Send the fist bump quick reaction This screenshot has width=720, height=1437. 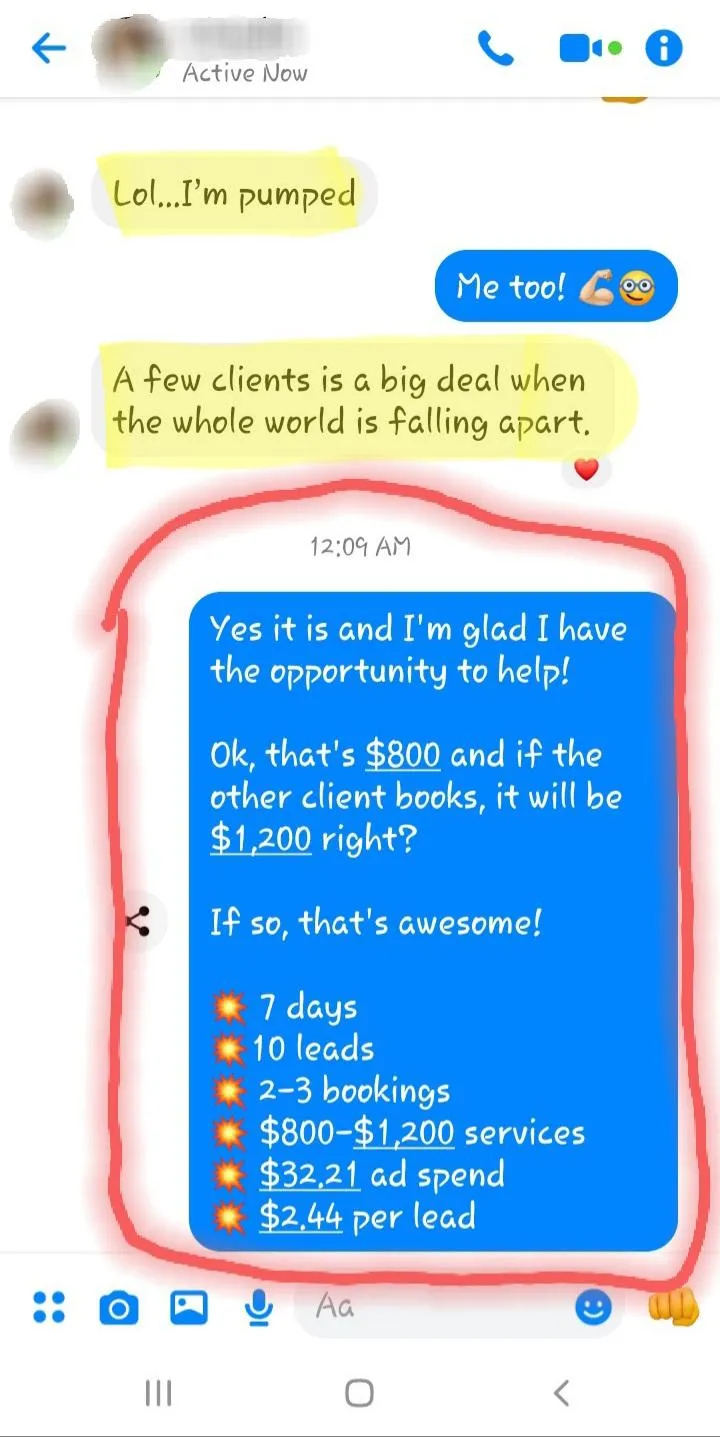[672, 1306]
